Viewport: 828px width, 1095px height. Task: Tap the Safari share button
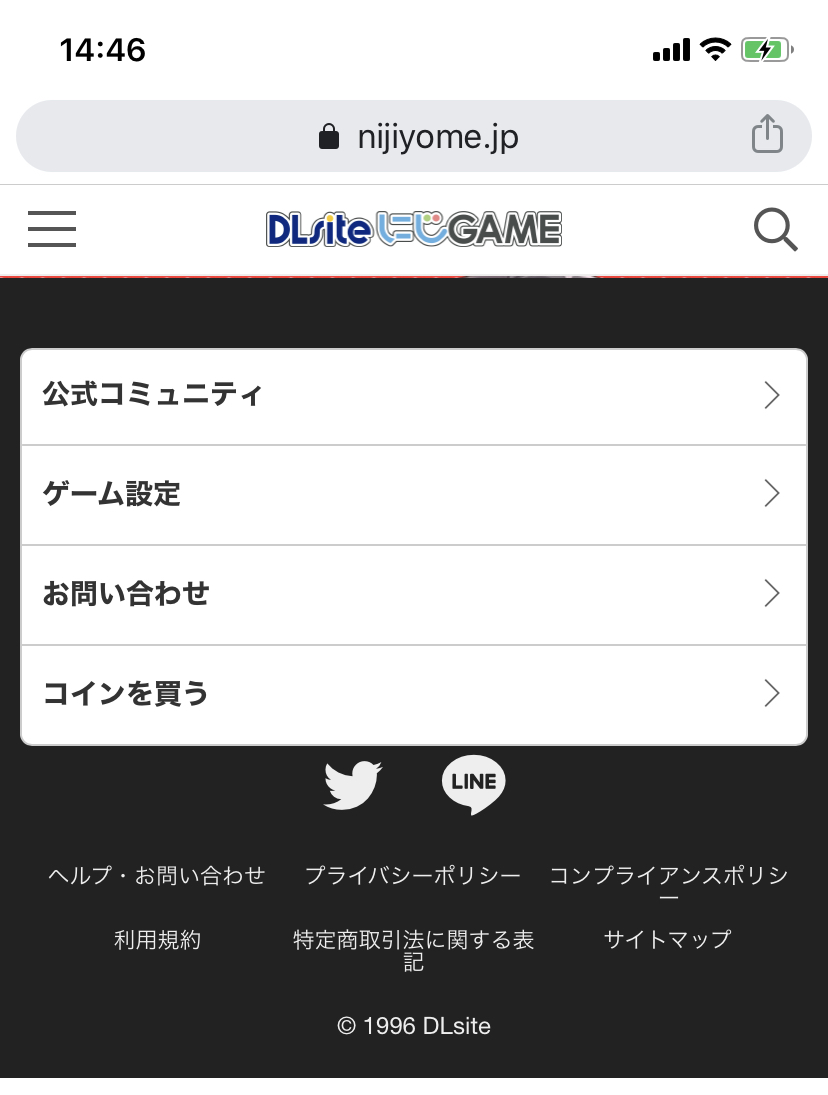[x=767, y=135]
